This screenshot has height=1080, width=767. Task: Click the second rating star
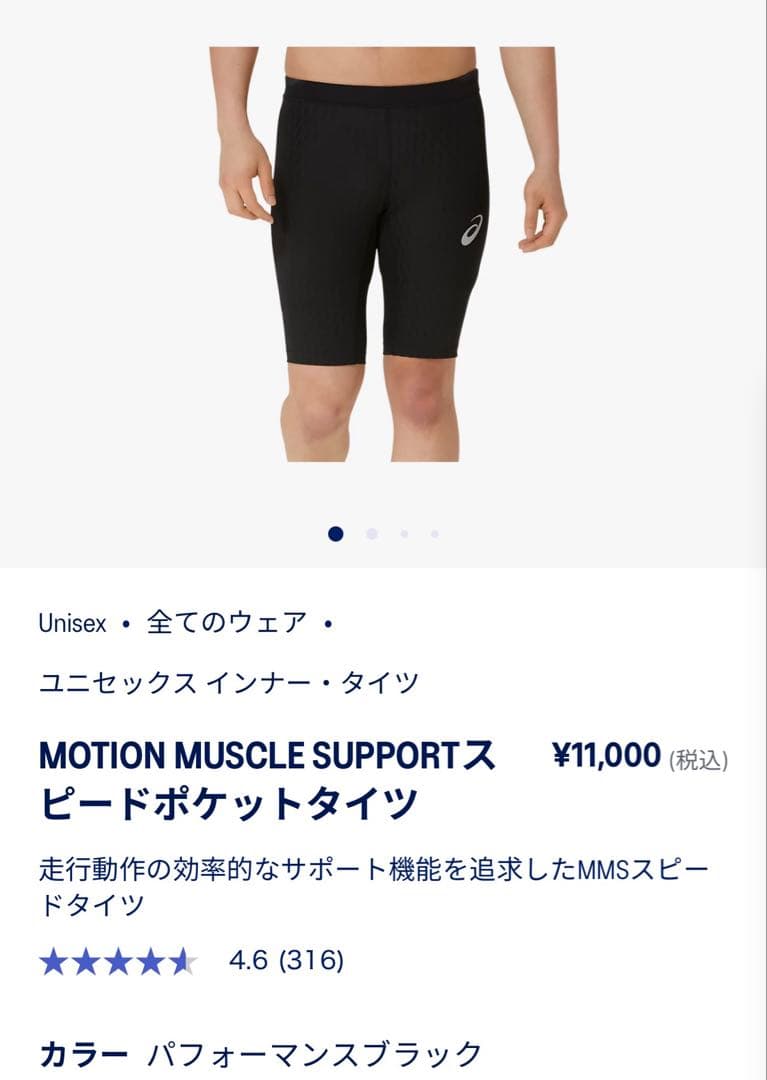85,962
